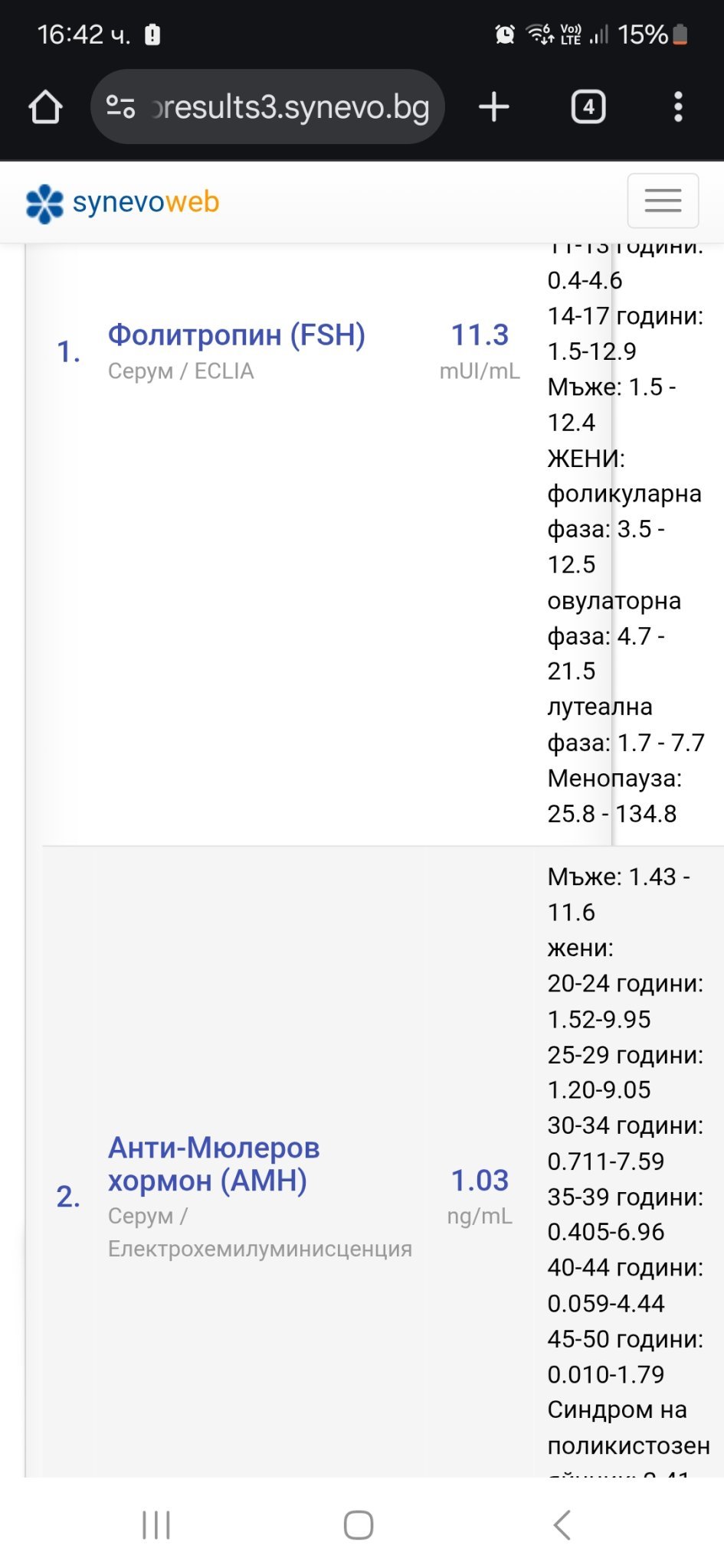Open the browser overflow menu
Image resolution: width=724 pixels, height=1568 pixels.
click(677, 107)
